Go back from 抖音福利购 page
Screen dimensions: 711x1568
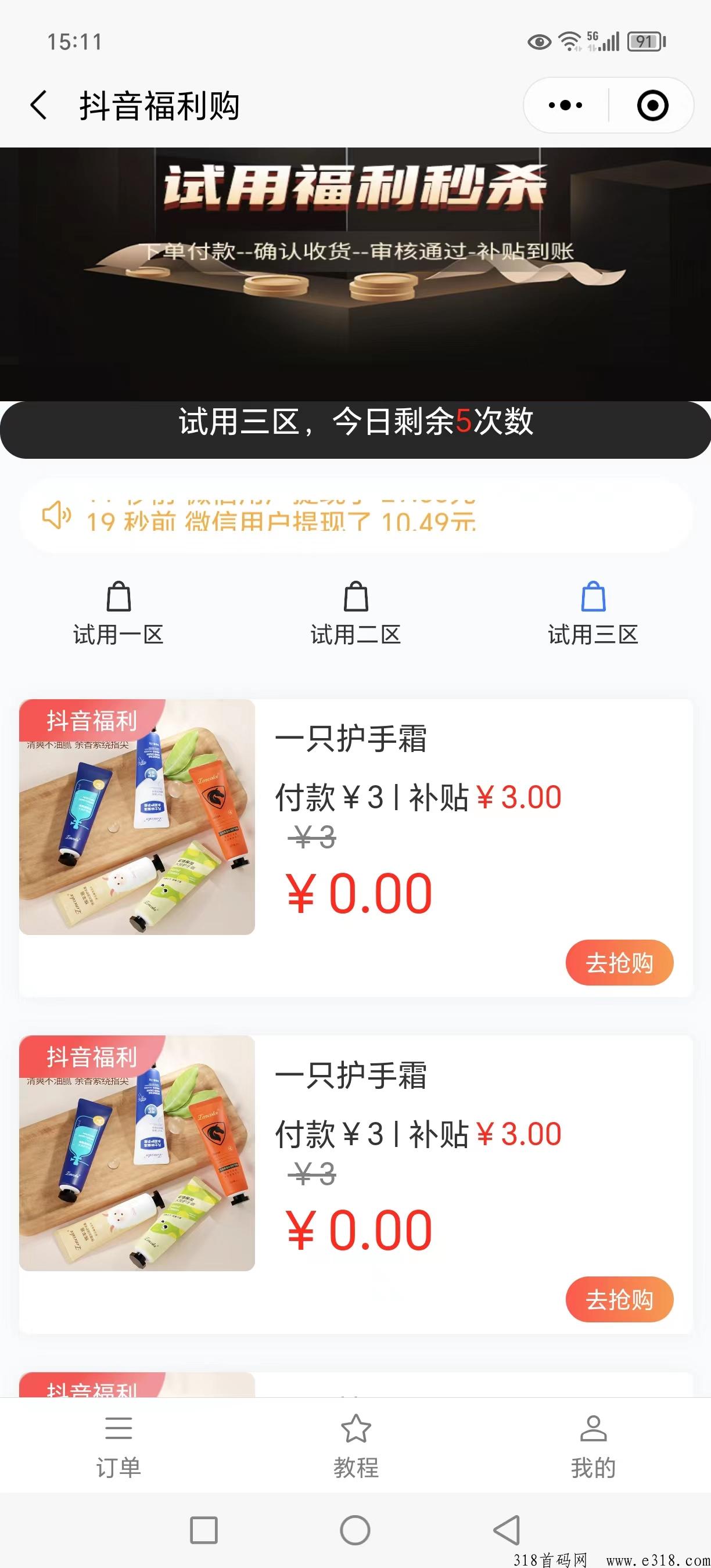38,105
